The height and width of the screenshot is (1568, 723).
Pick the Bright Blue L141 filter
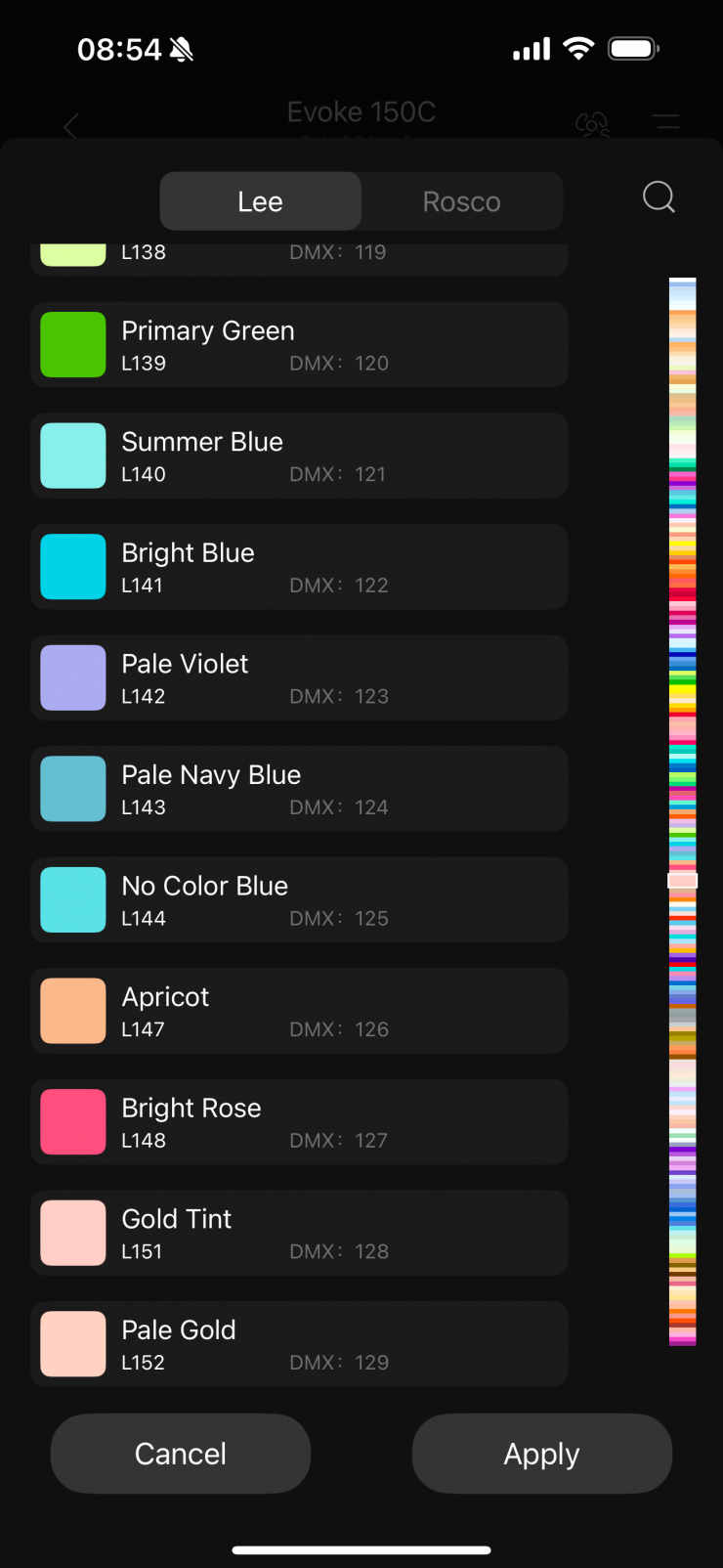[x=299, y=567]
